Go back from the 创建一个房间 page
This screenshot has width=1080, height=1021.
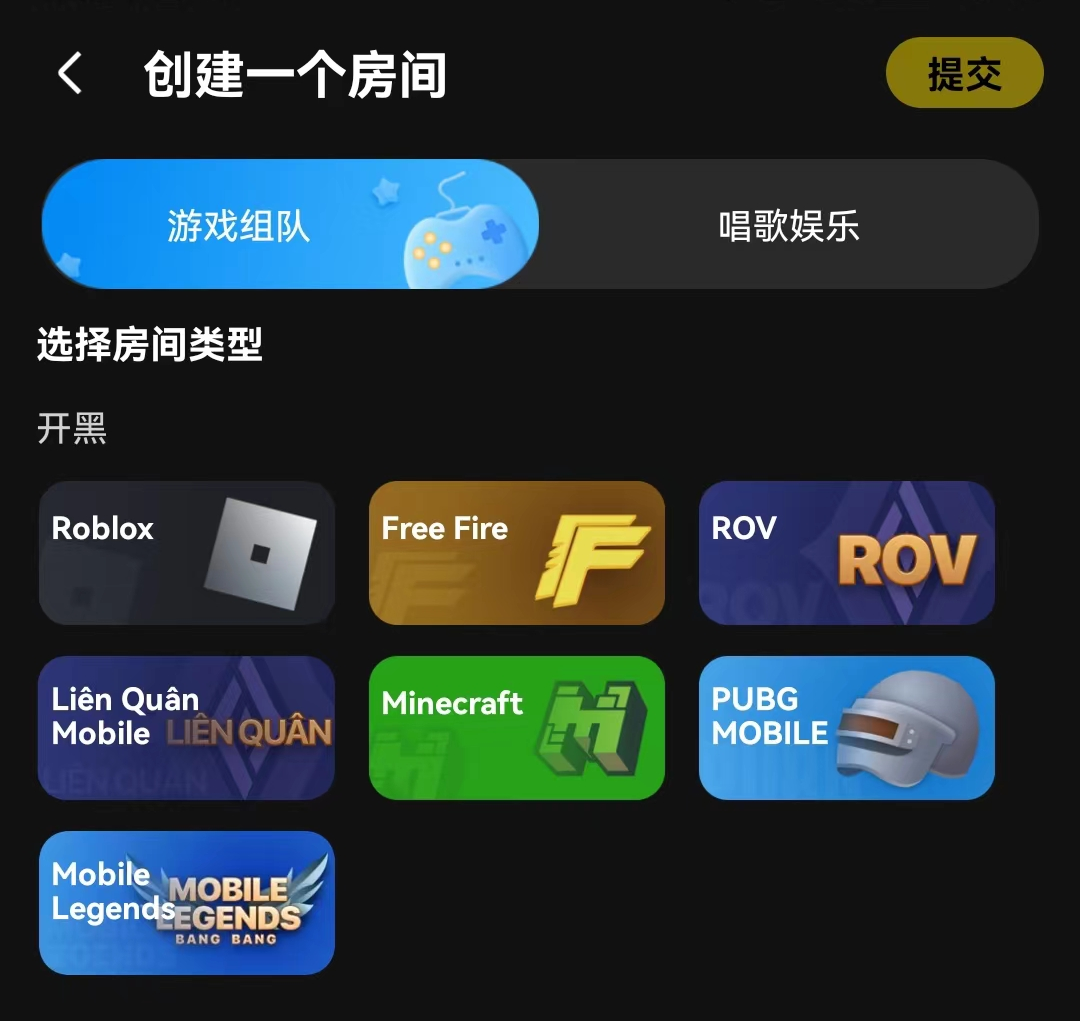(x=69, y=75)
